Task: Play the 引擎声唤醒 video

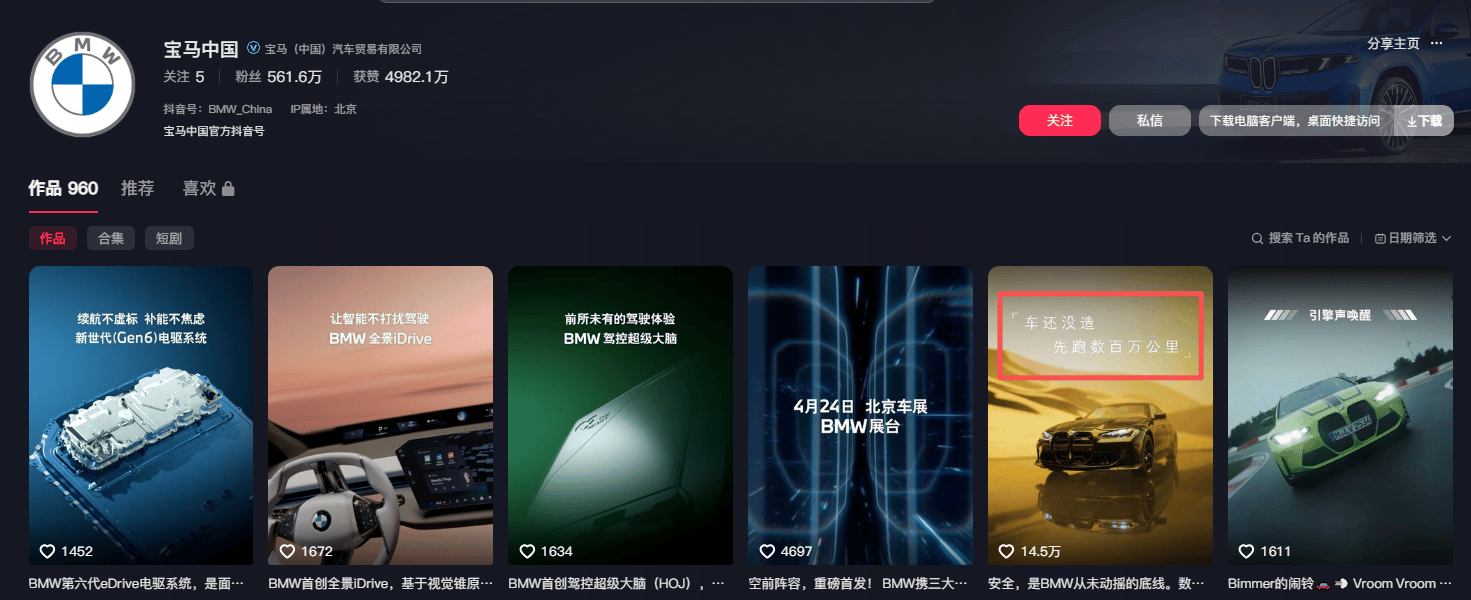Action: 1340,415
